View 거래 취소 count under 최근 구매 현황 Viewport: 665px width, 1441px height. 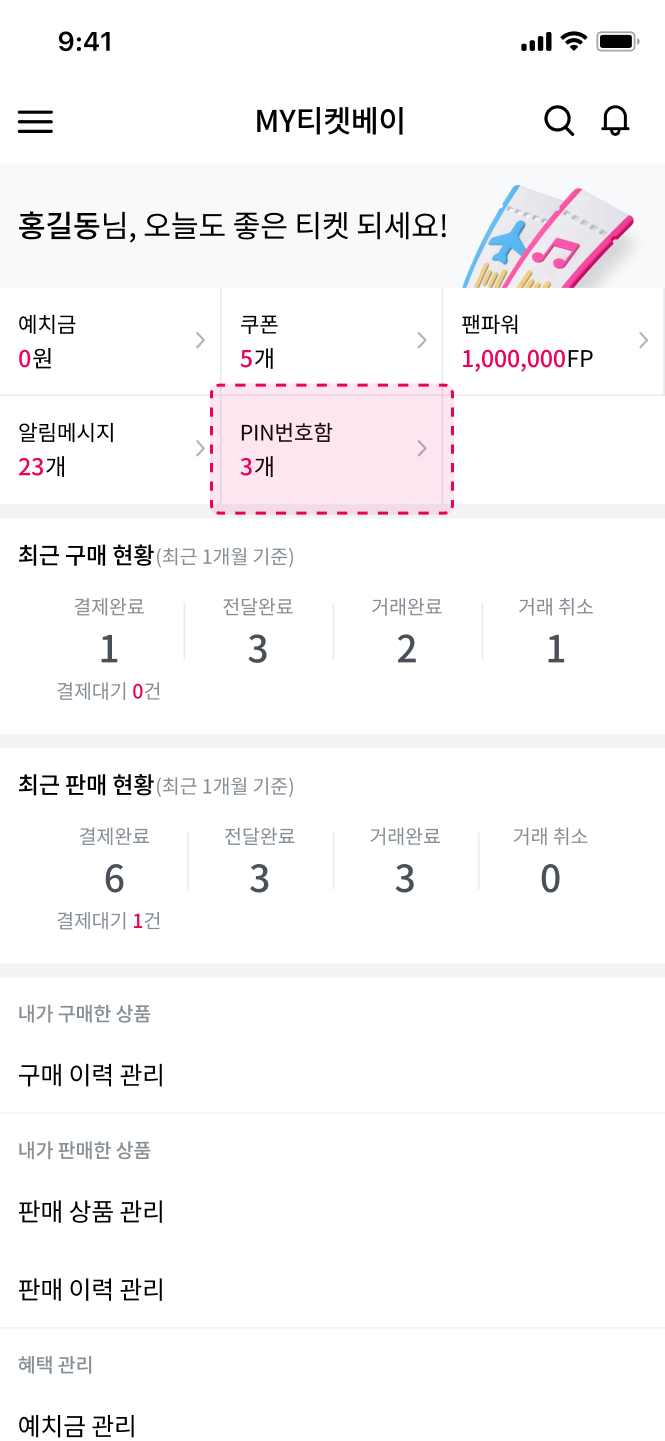pos(555,632)
